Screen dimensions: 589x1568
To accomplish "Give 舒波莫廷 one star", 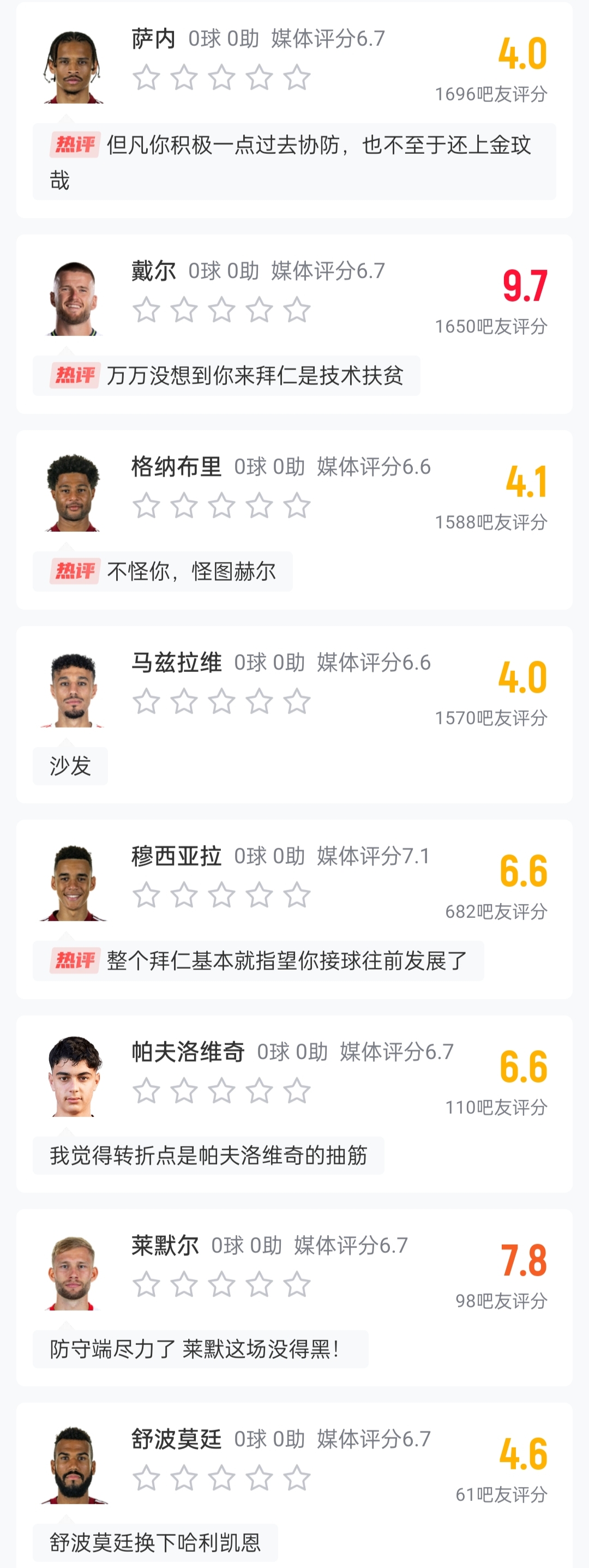I will click(x=146, y=1479).
